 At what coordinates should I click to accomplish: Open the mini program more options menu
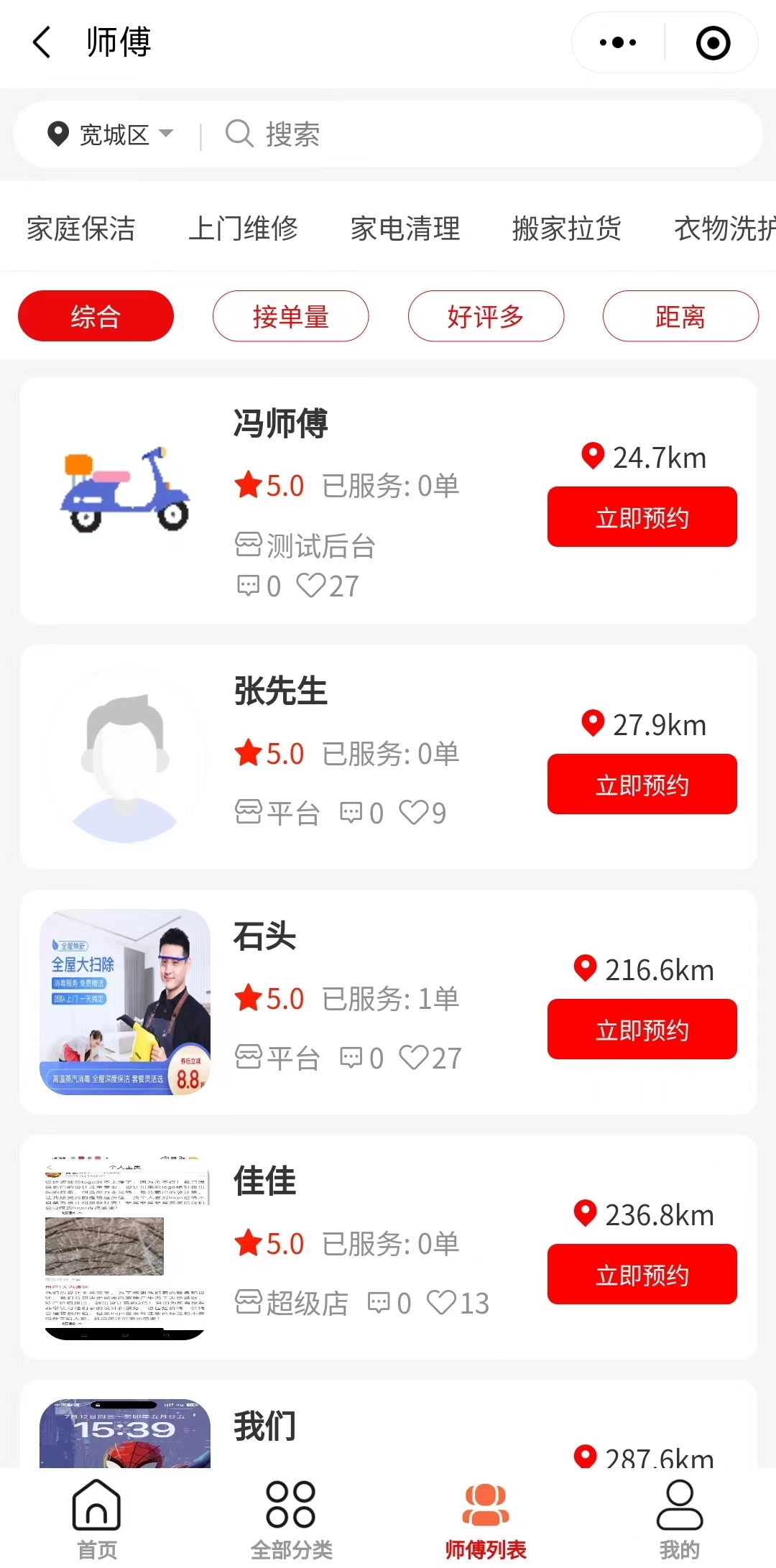coord(618,42)
